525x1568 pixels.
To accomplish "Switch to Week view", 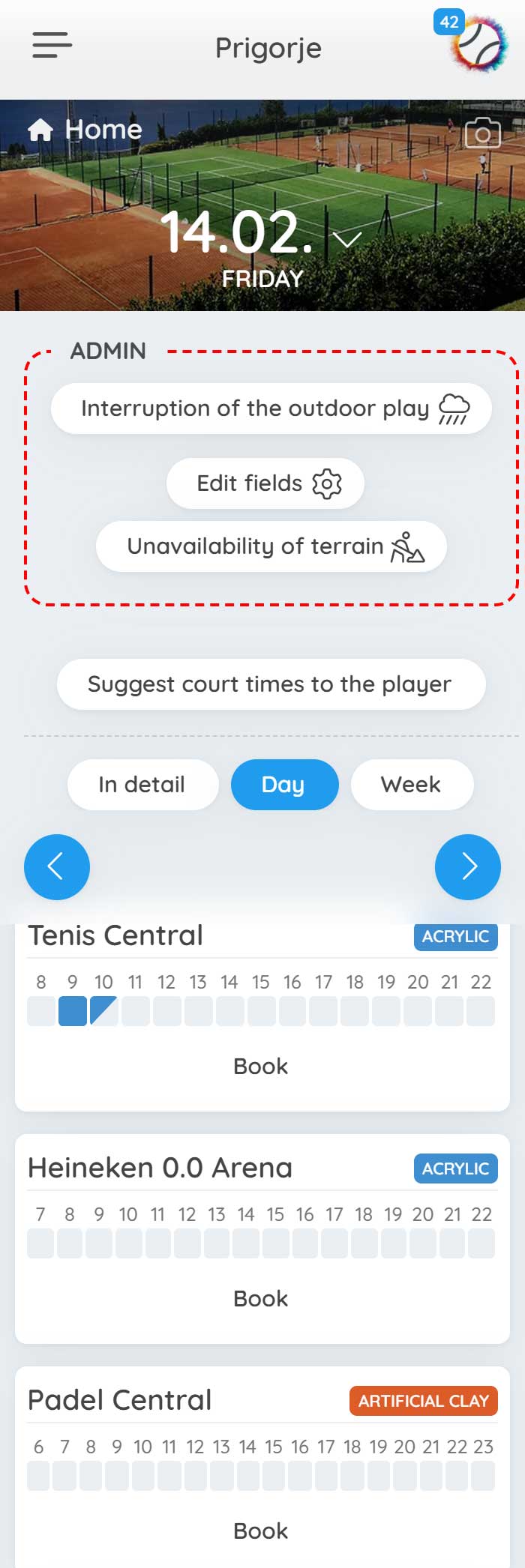I will [412, 785].
